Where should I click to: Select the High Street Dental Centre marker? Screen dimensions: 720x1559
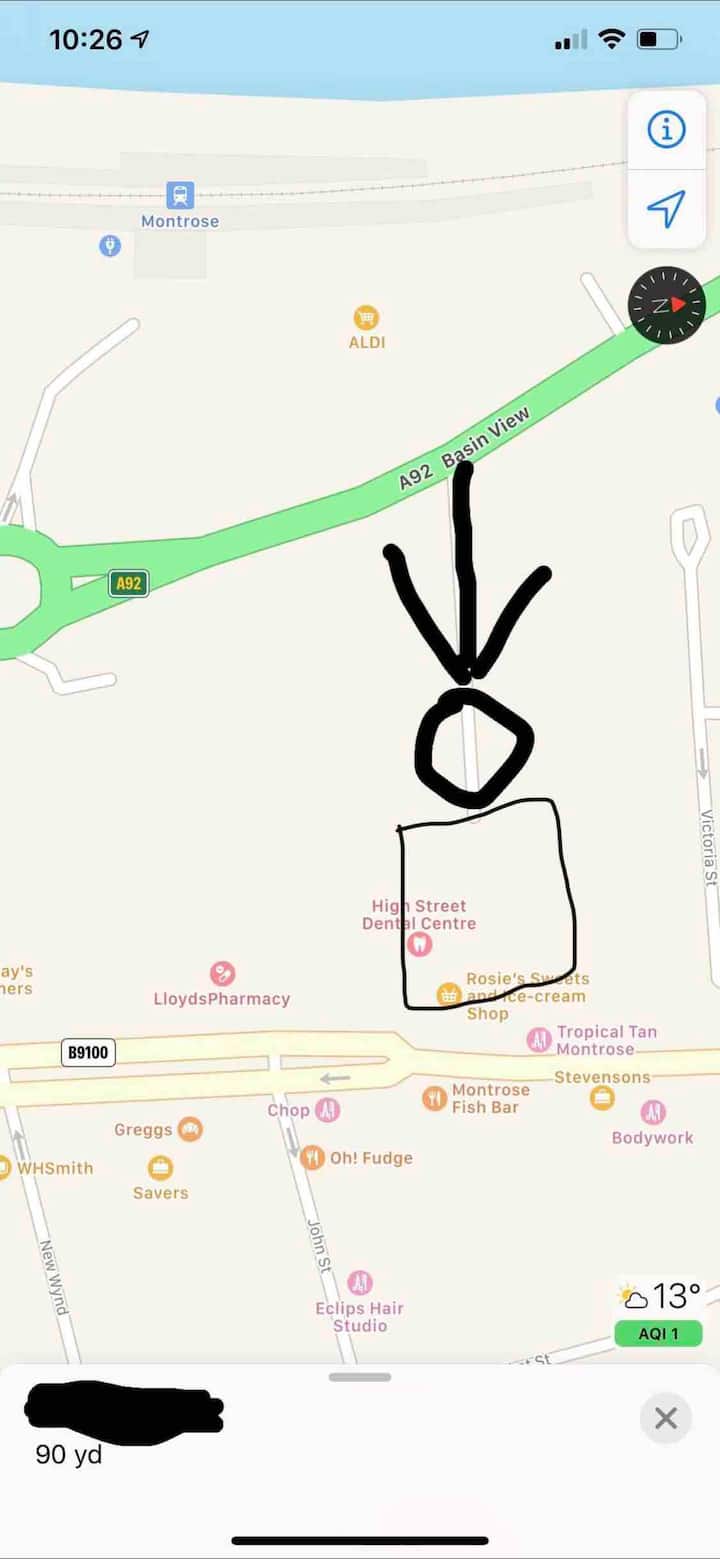click(420, 944)
